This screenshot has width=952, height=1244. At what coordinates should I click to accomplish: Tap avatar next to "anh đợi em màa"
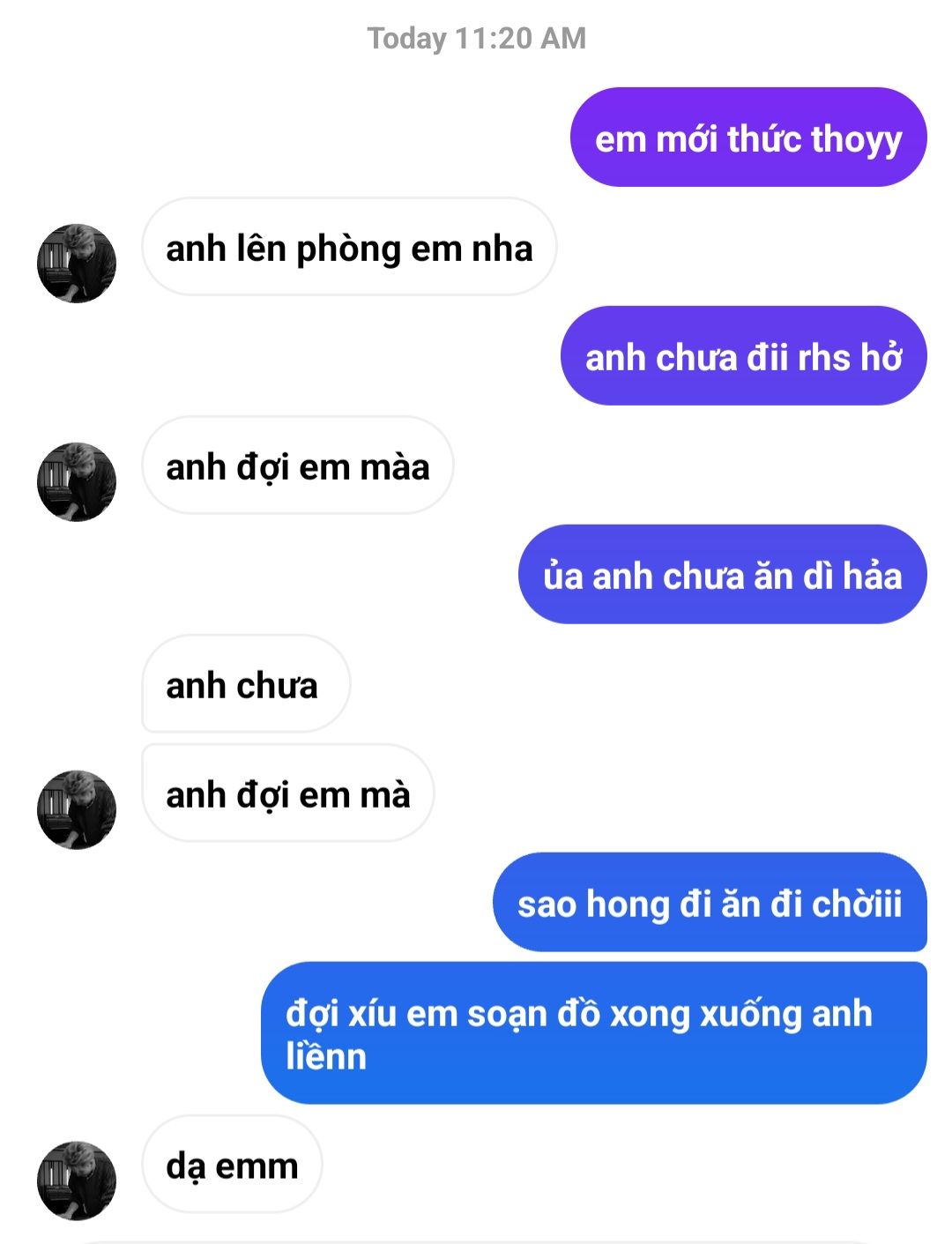coord(77,482)
